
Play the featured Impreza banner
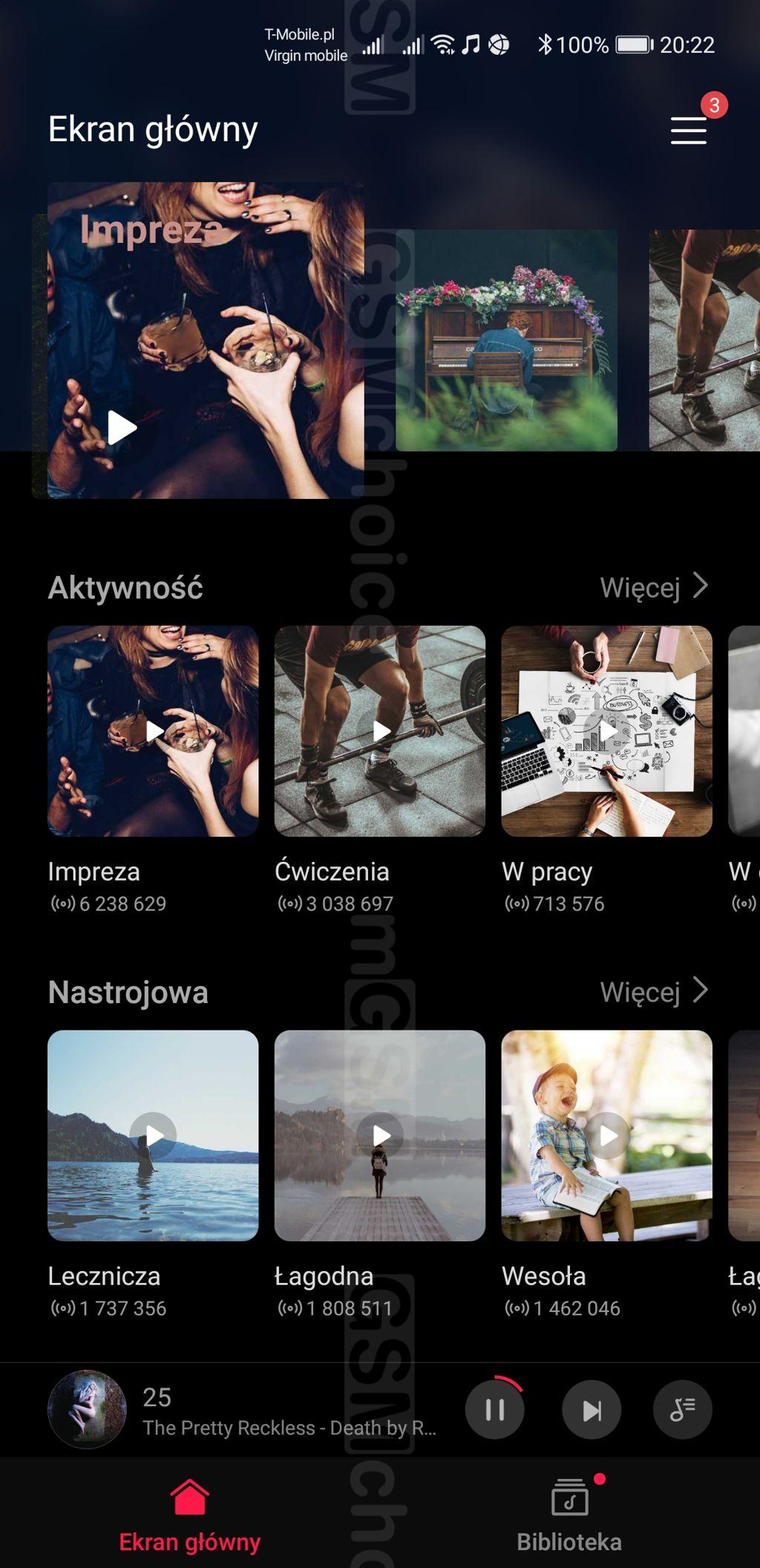click(x=122, y=428)
